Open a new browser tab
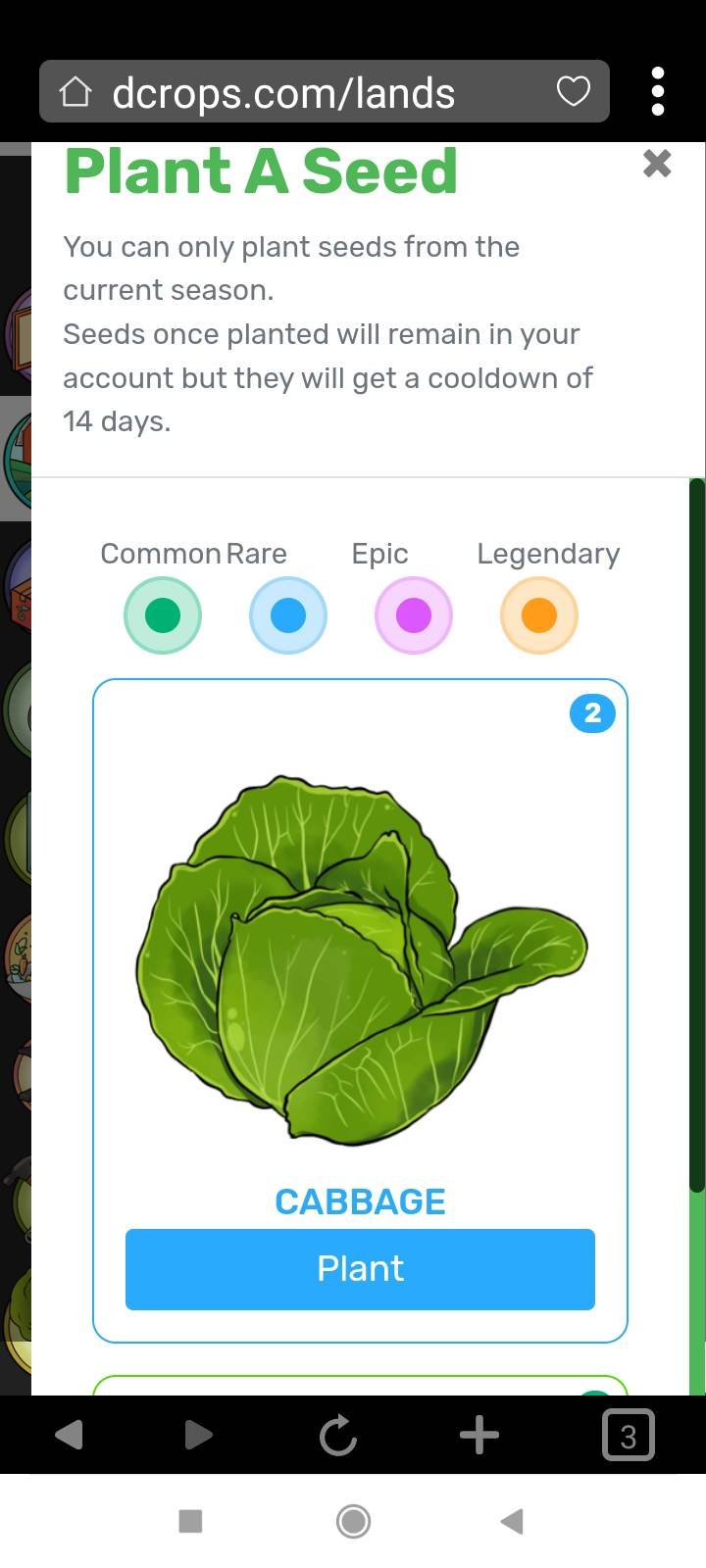706x1568 pixels. (x=479, y=1436)
